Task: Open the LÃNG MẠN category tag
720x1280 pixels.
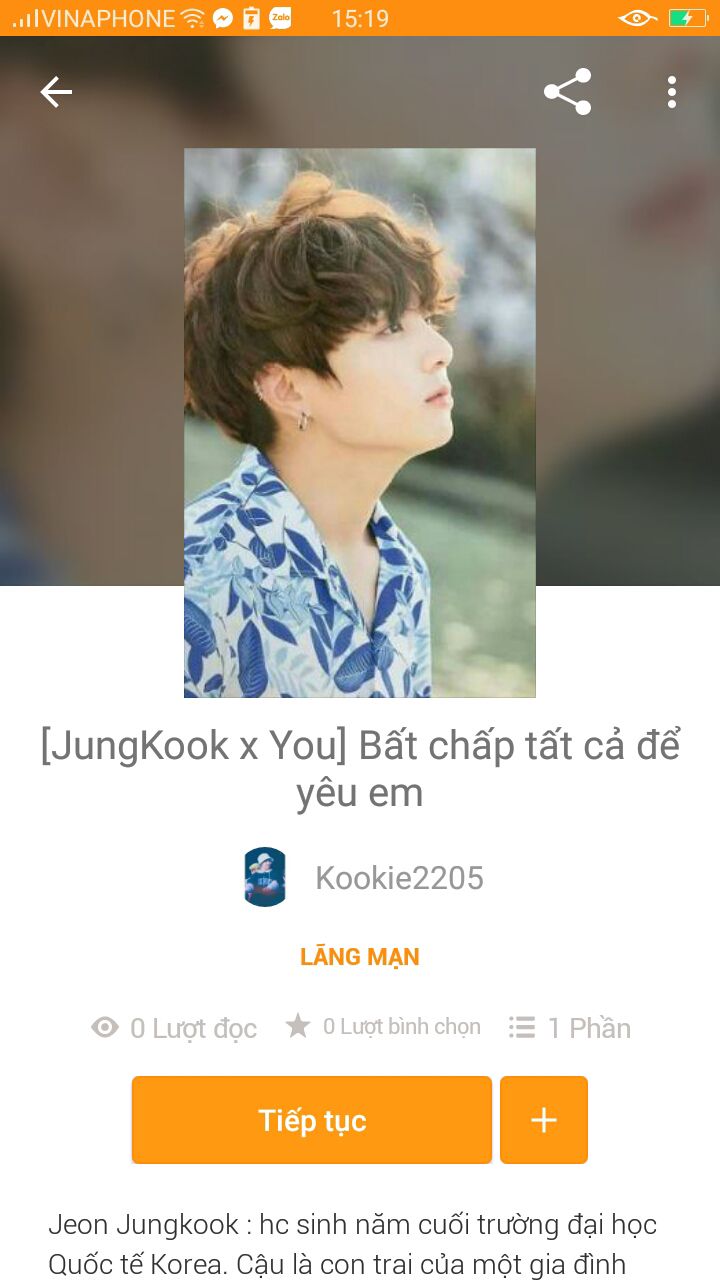Action: coord(360,957)
